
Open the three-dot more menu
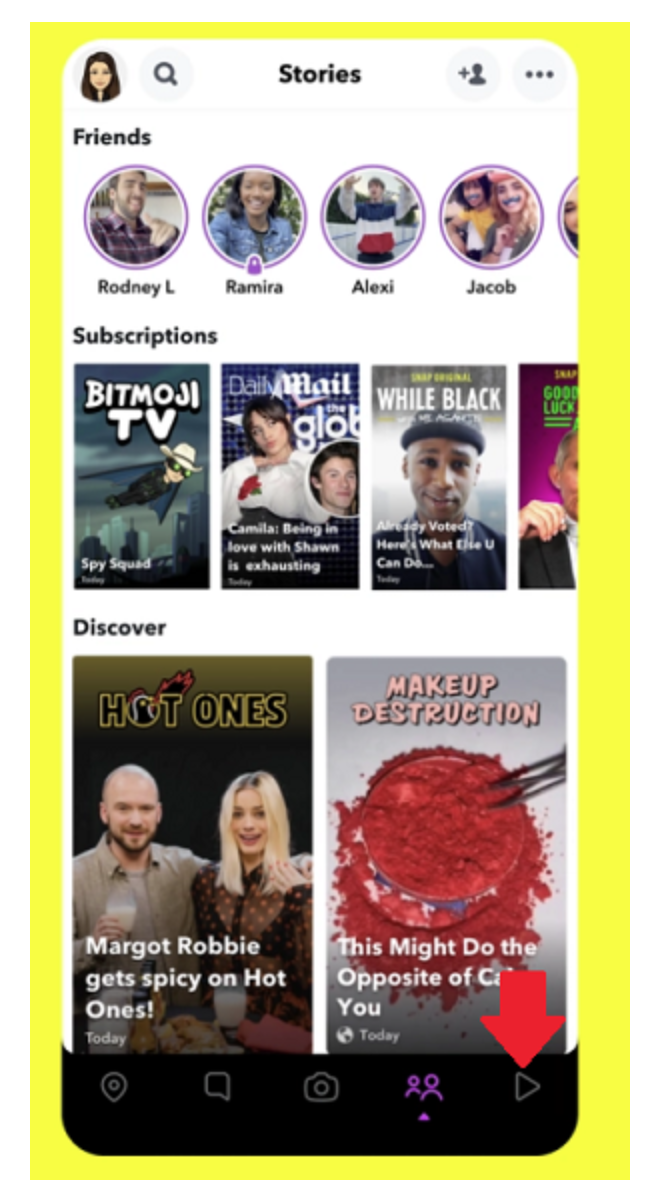point(539,74)
